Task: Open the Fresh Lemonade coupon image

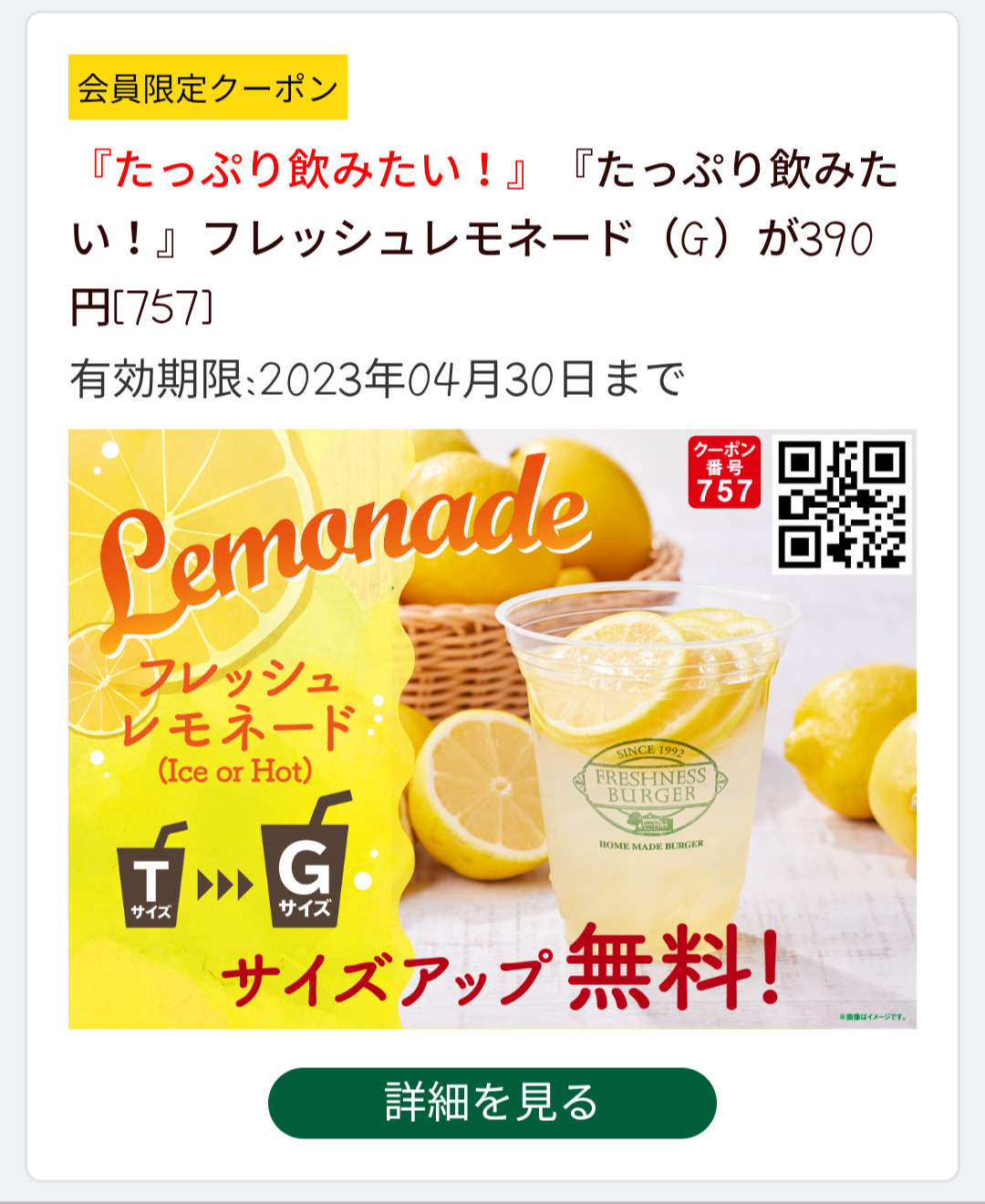Action: [x=492, y=730]
